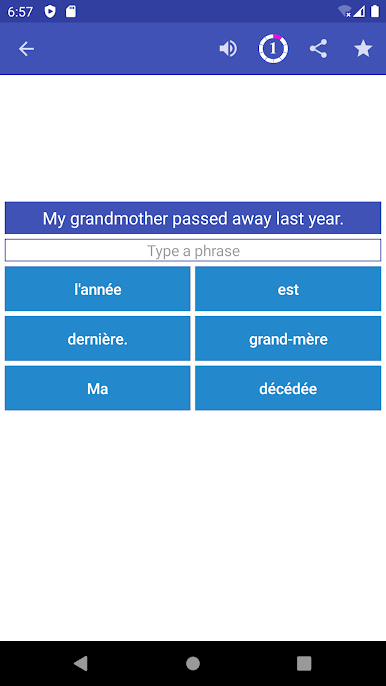Go back using the app bar arrow

[x=26, y=49]
